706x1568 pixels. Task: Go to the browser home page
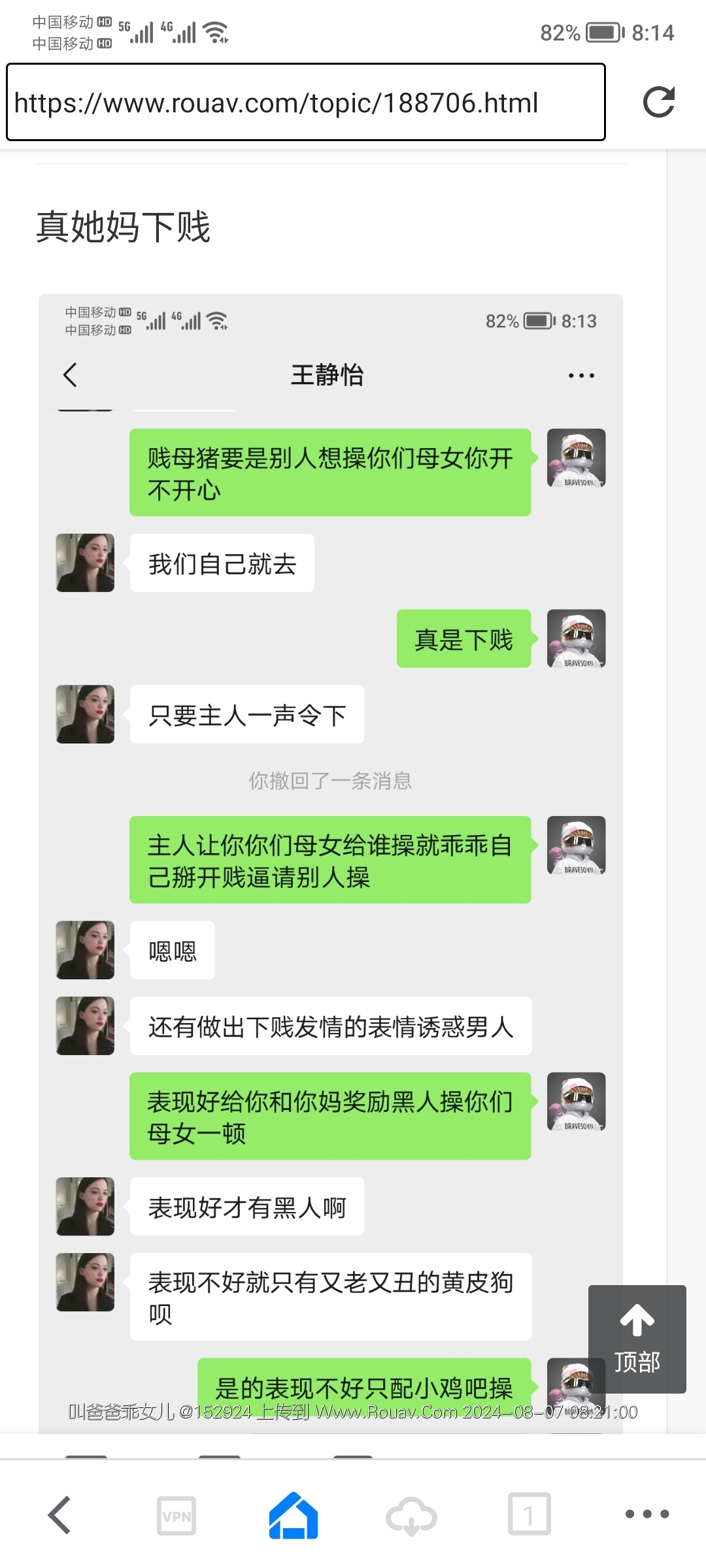(x=293, y=1515)
